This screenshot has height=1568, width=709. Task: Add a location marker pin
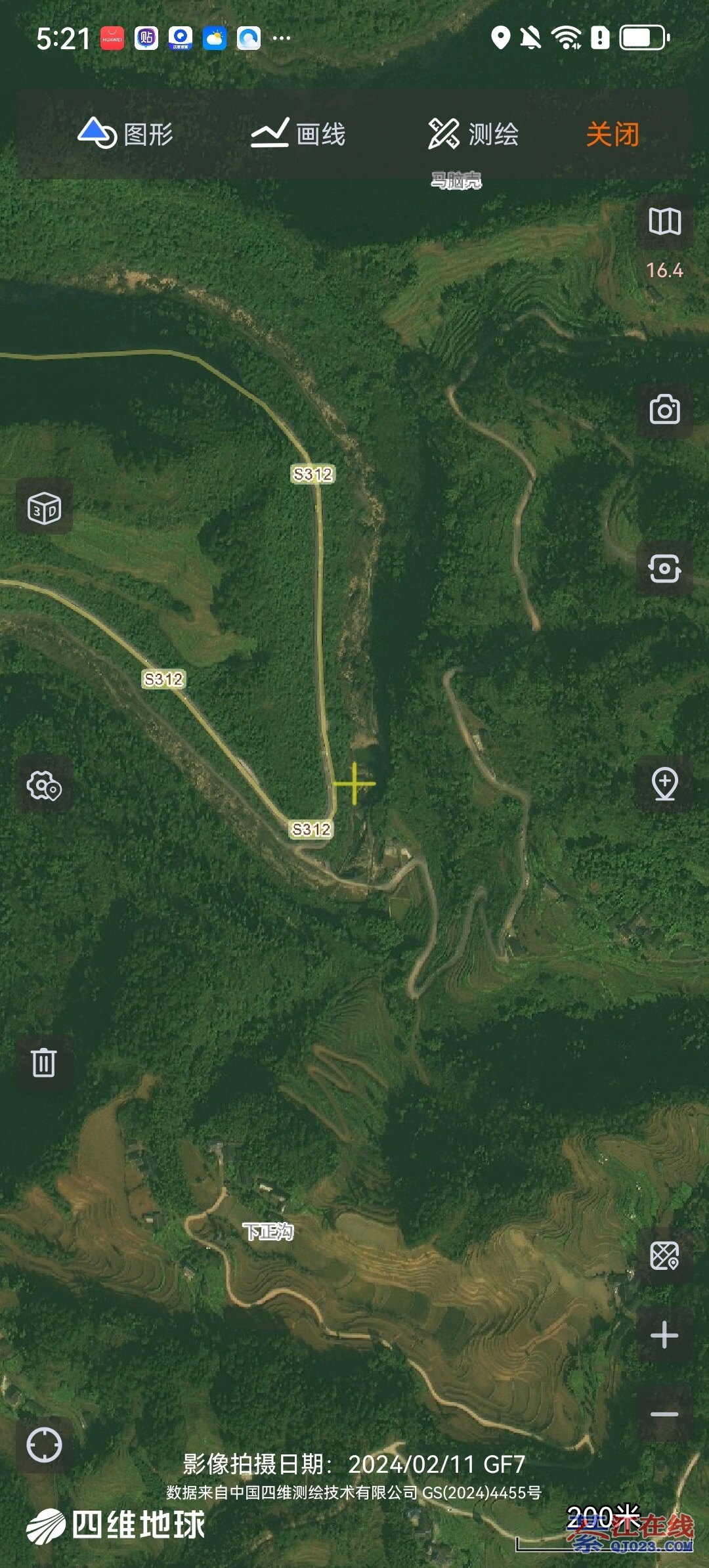(x=664, y=784)
